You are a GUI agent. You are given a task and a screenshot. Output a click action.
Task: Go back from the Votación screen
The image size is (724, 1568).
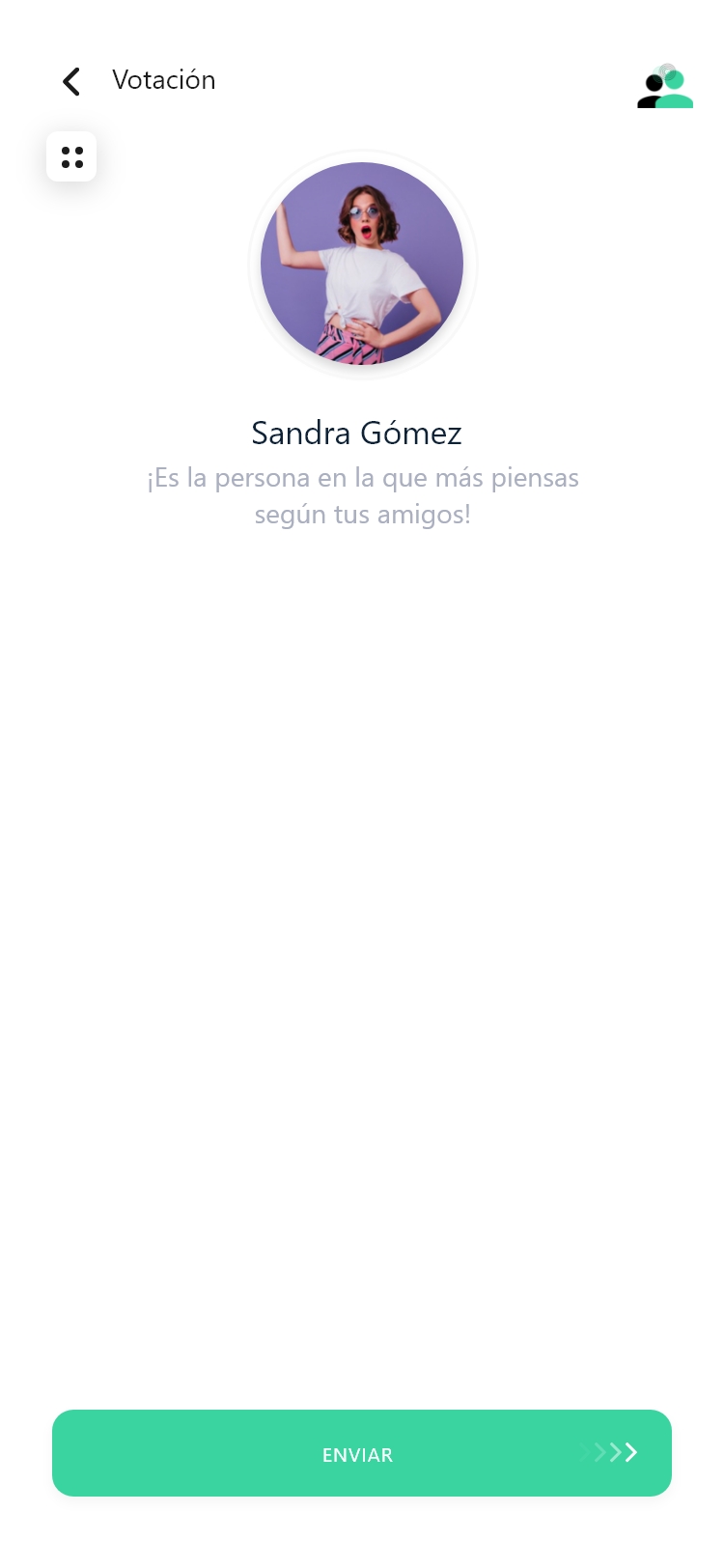click(71, 81)
